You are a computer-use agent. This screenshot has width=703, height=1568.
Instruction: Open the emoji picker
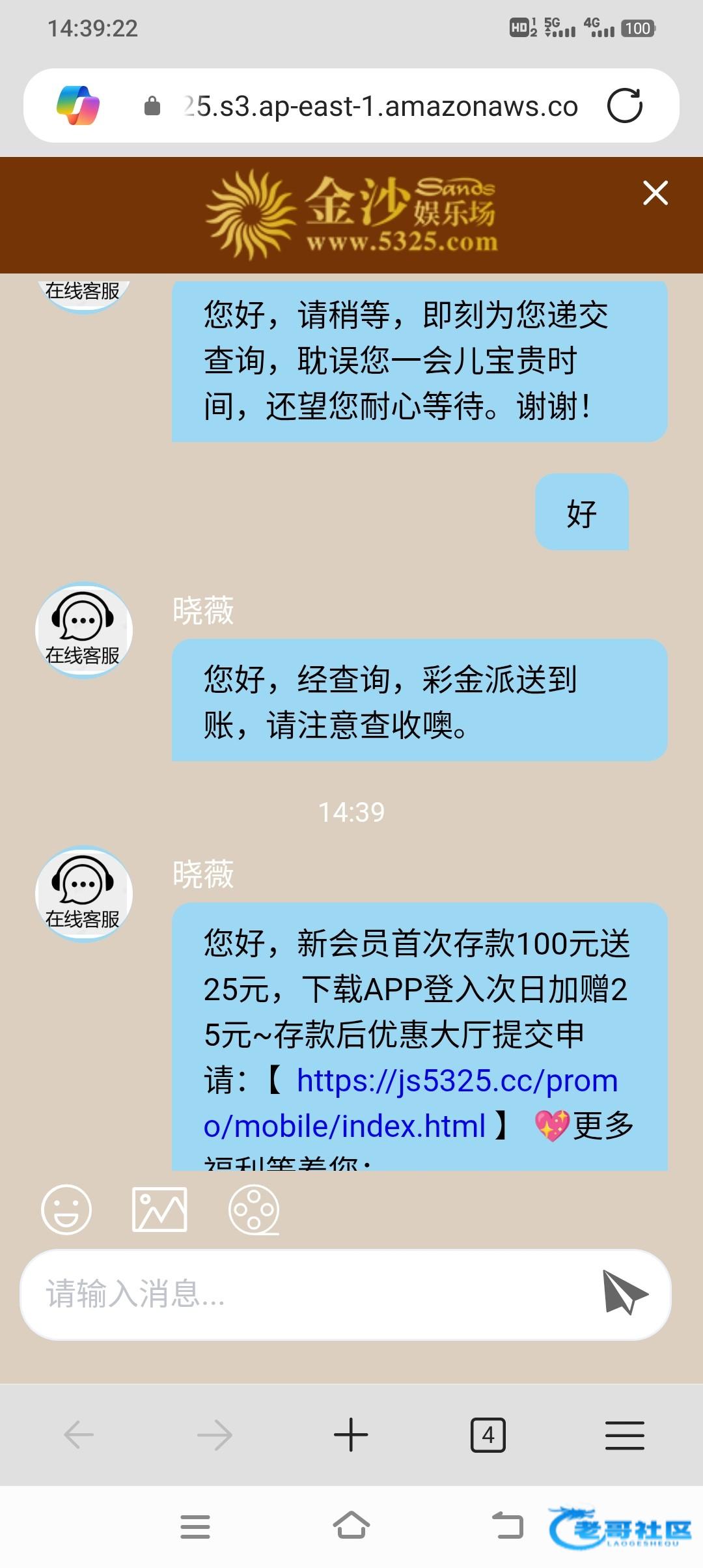pos(66,1209)
